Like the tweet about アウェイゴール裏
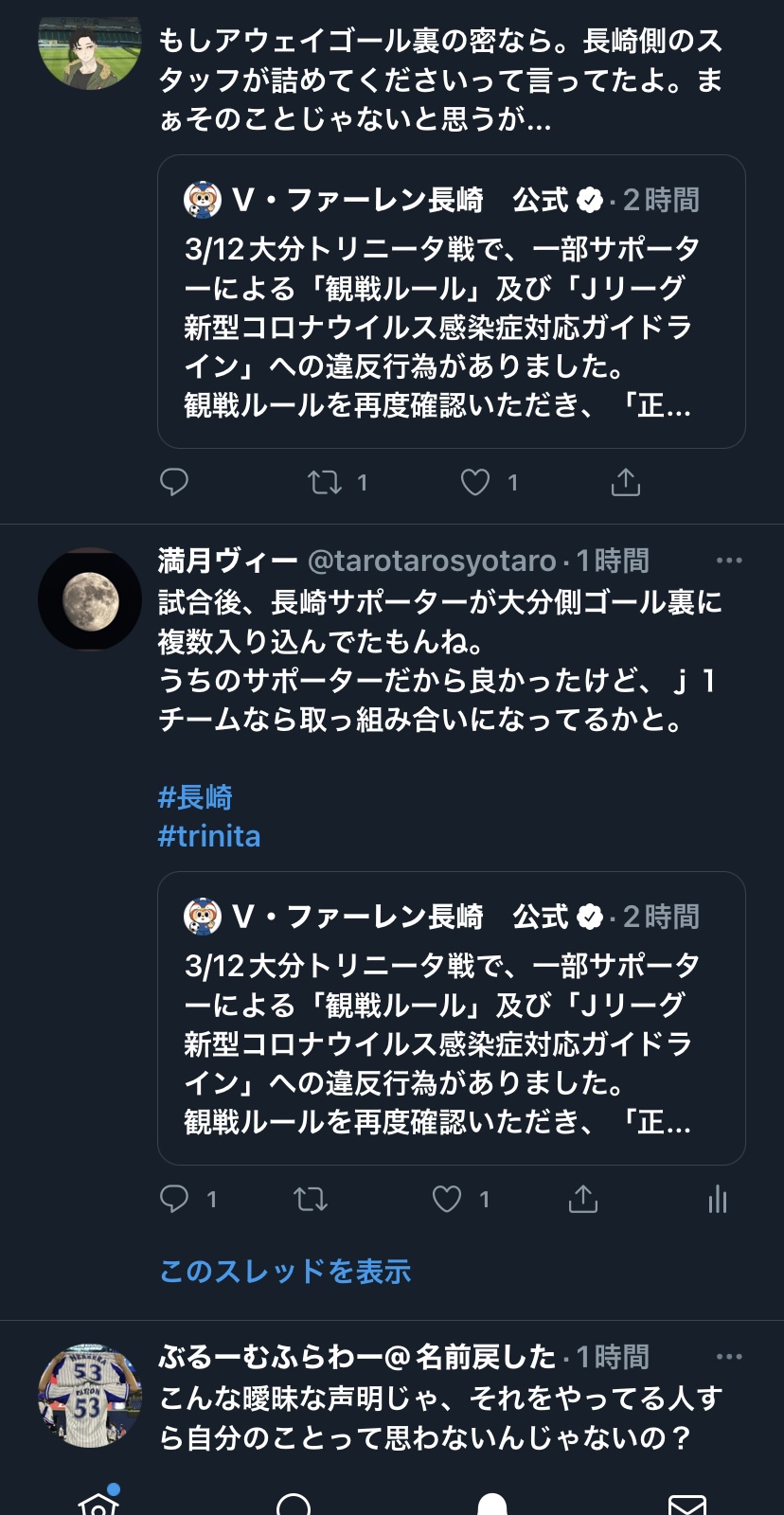Image resolution: width=784 pixels, height=1515 pixels. point(475,482)
